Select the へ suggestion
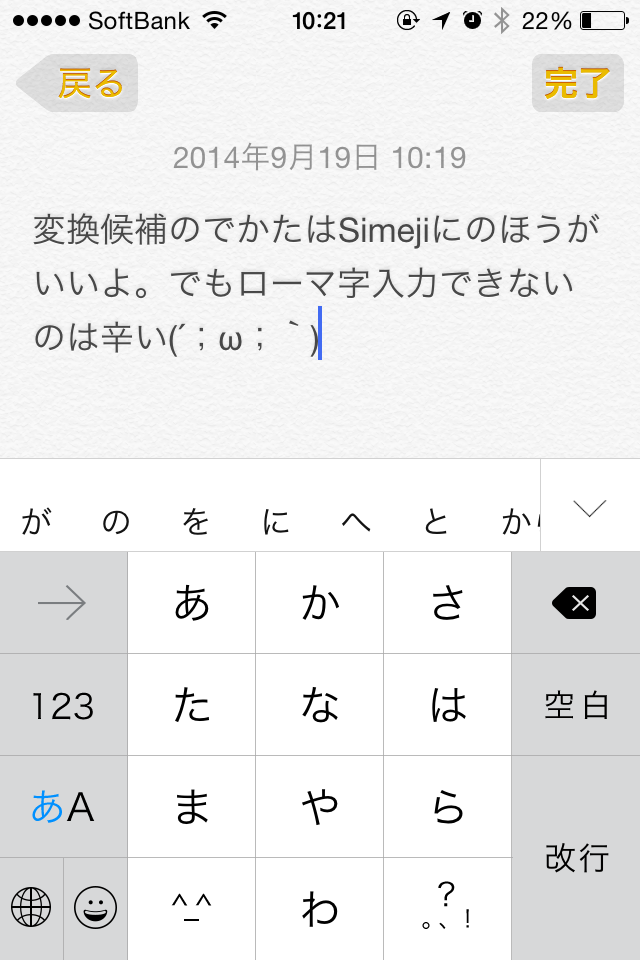 (356, 522)
